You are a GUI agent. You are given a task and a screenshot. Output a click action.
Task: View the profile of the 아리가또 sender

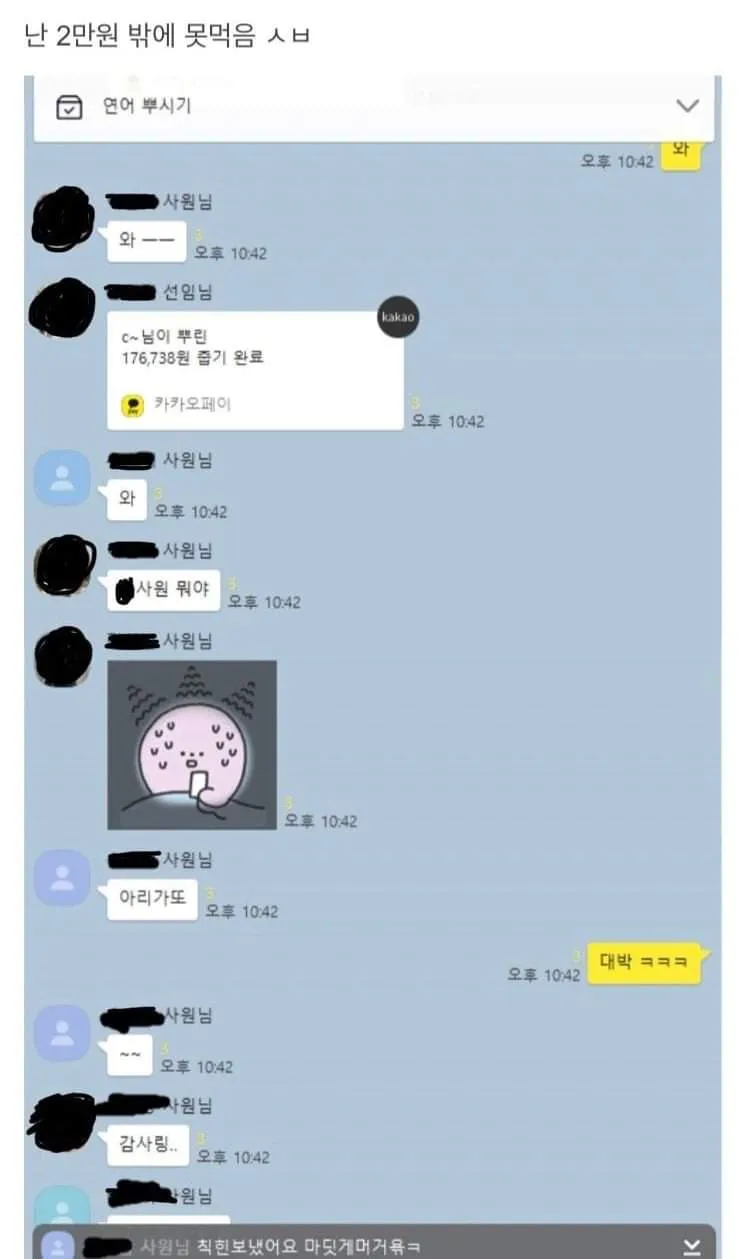pos(62,878)
